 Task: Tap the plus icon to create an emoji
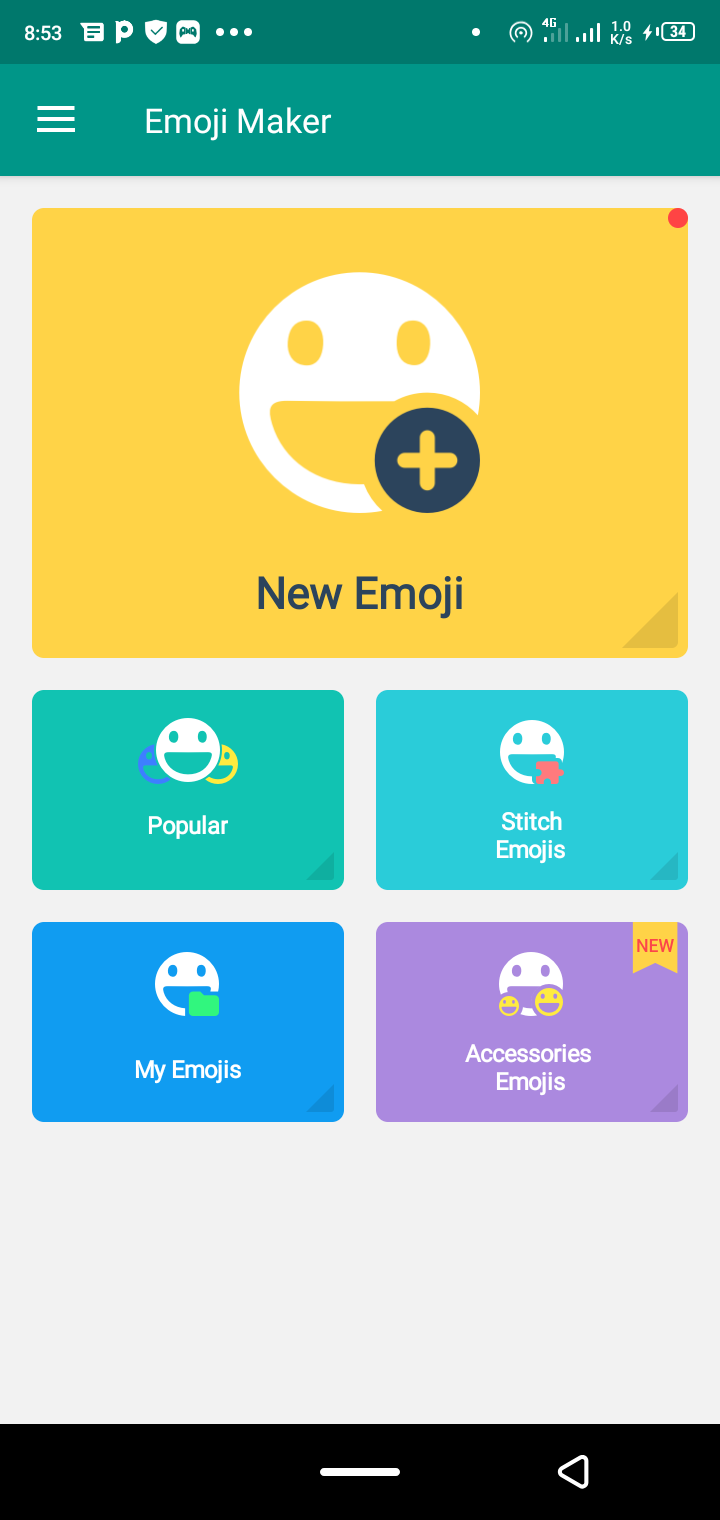427,460
